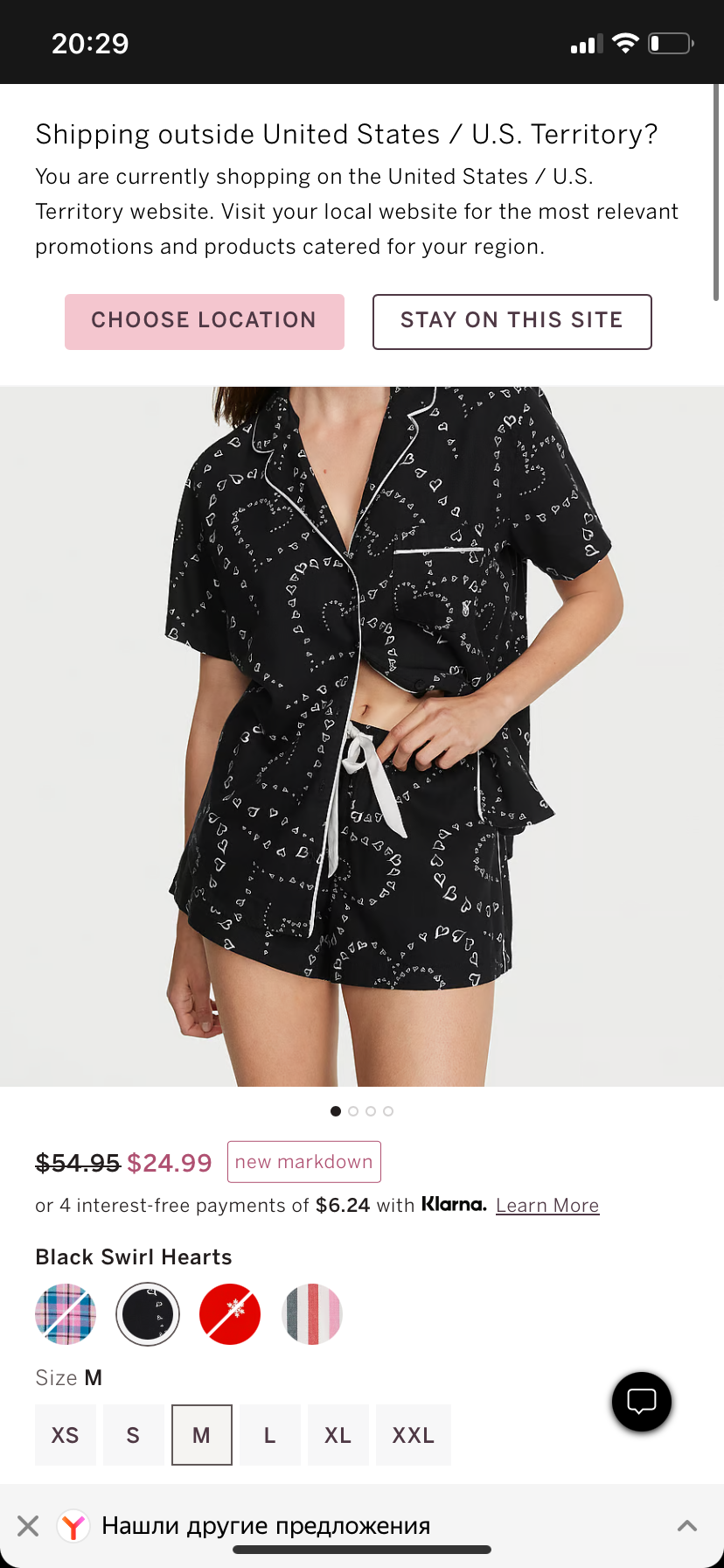The image size is (724, 1568).
Task: Select Stay On This Site
Action: [x=512, y=321]
